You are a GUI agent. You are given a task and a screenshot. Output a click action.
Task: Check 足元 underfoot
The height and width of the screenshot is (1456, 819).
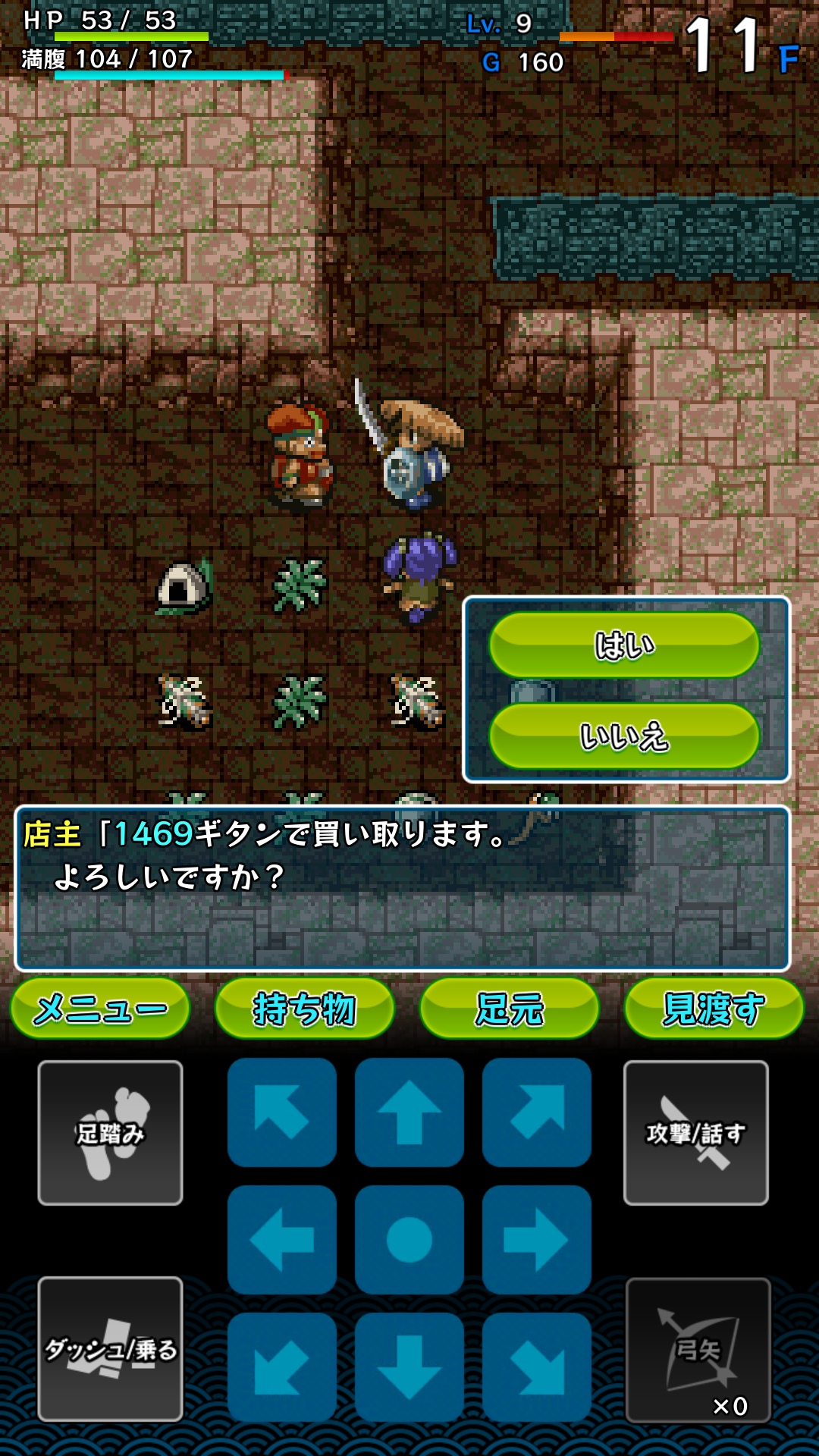[x=510, y=1009]
